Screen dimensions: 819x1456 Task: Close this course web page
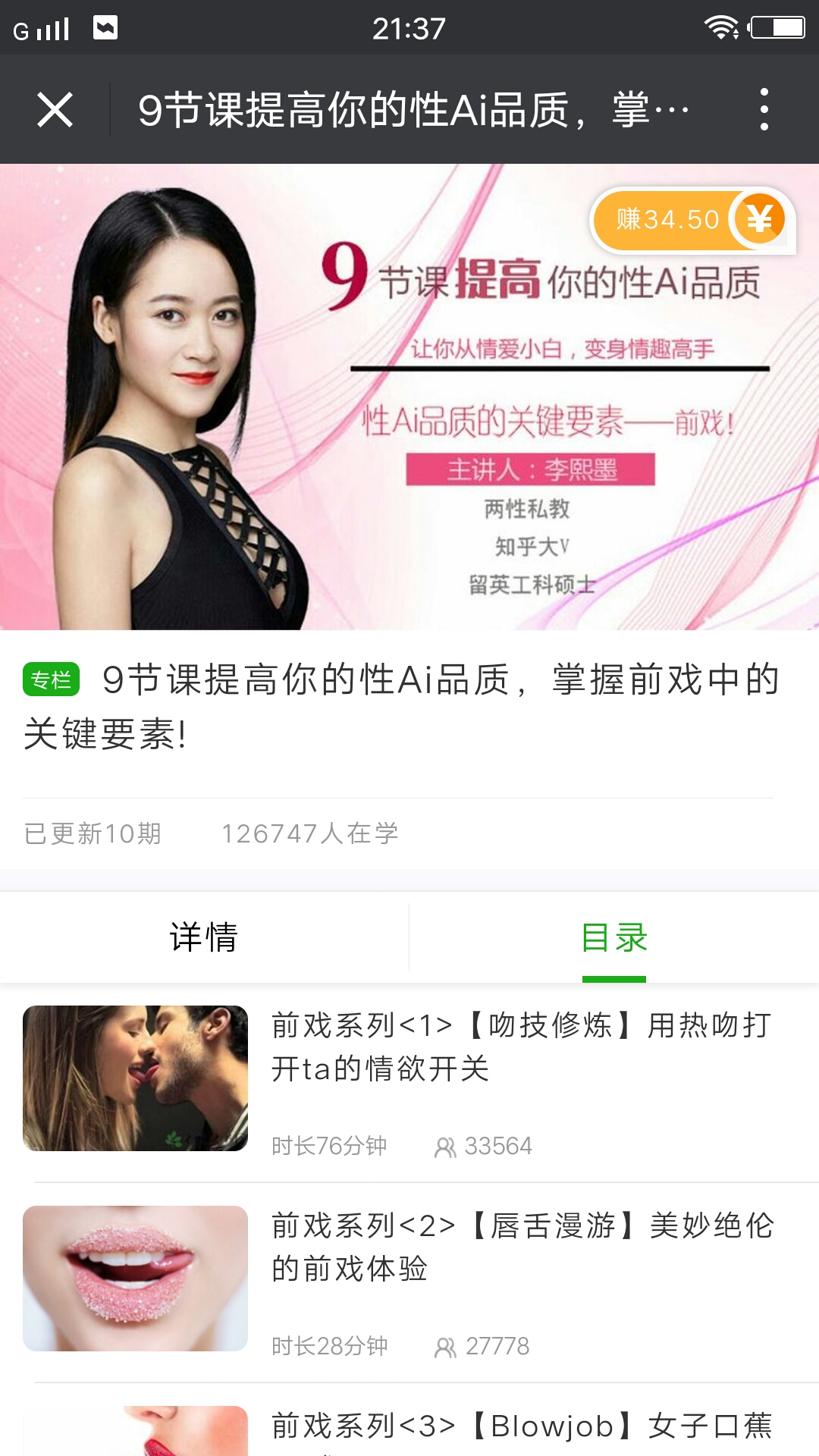[55, 110]
